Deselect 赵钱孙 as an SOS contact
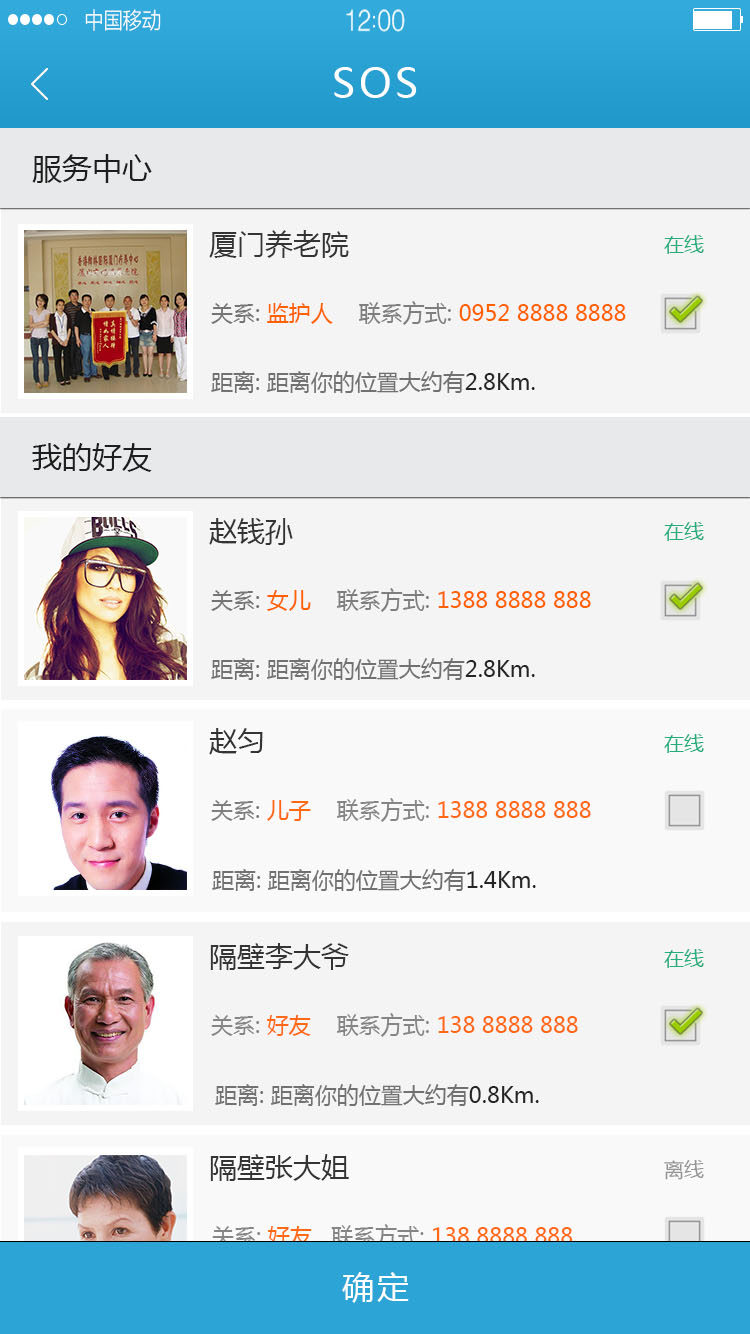The height and width of the screenshot is (1334, 750). click(x=683, y=600)
